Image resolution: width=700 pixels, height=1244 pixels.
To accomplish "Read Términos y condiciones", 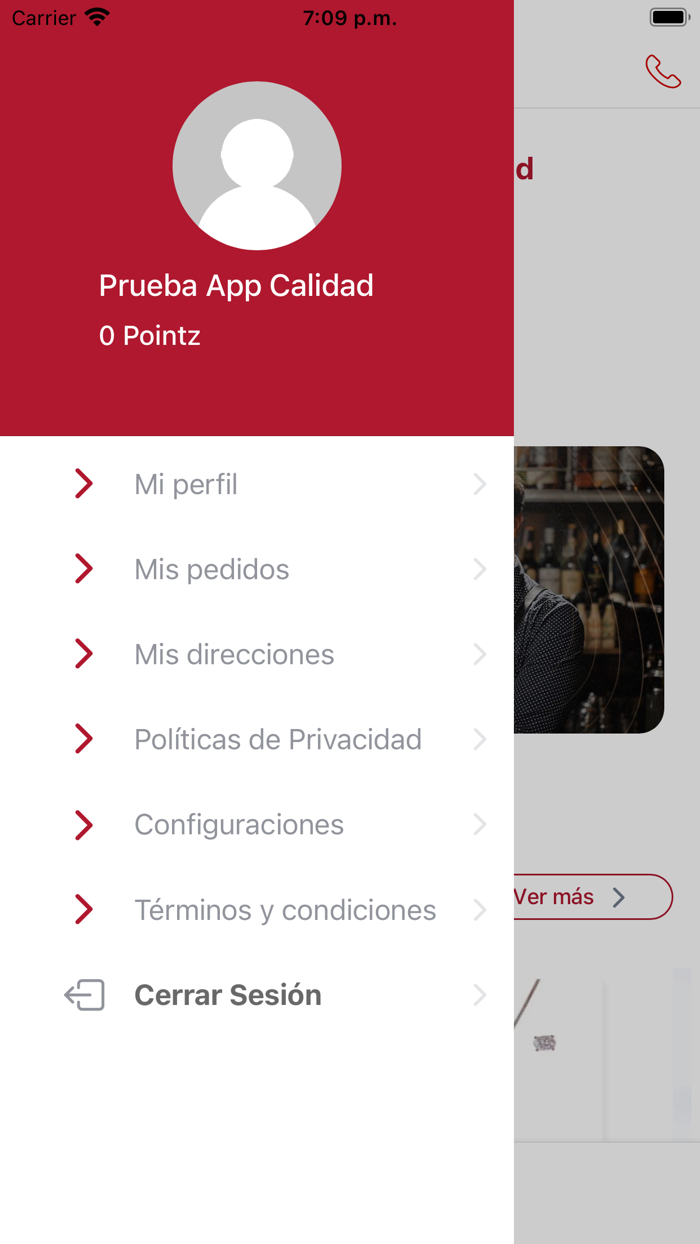I will 285,910.
